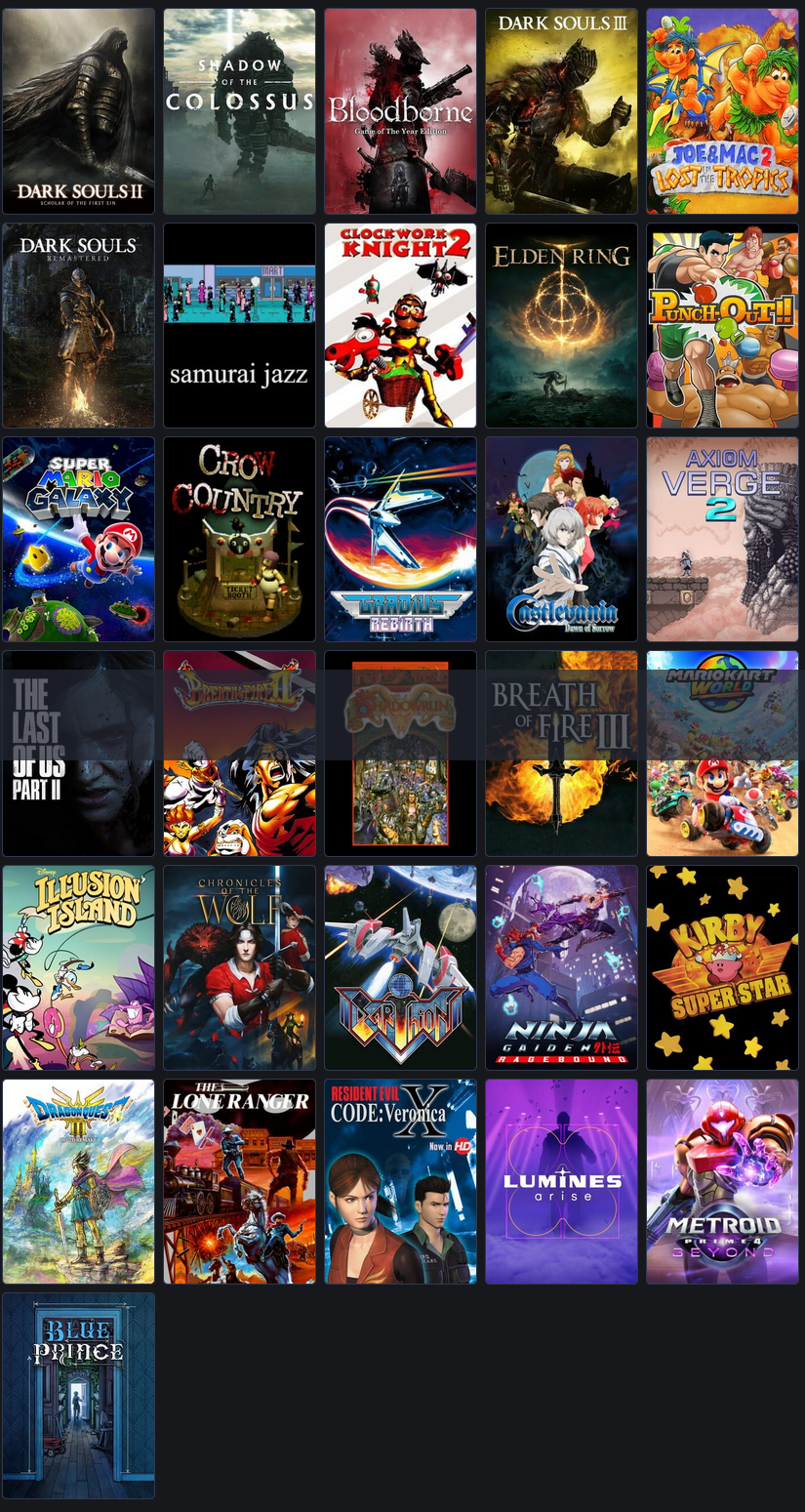Open Shadow of the Colossus
This screenshot has height=1512, width=805.
pos(239,111)
